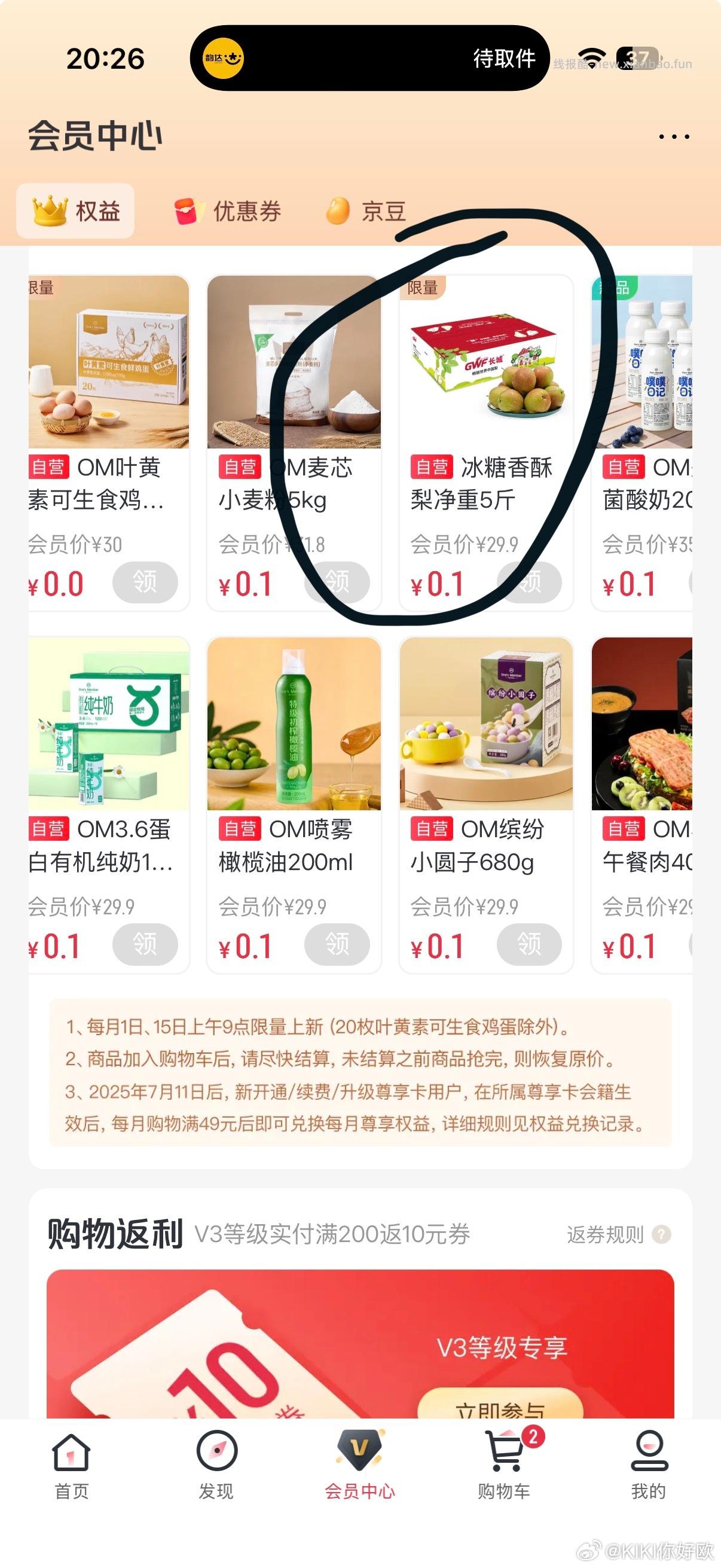Claim the 冰糖香酥梨 circled product
Image resolution: width=721 pixels, height=1568 pixels.
click(530, 582)
